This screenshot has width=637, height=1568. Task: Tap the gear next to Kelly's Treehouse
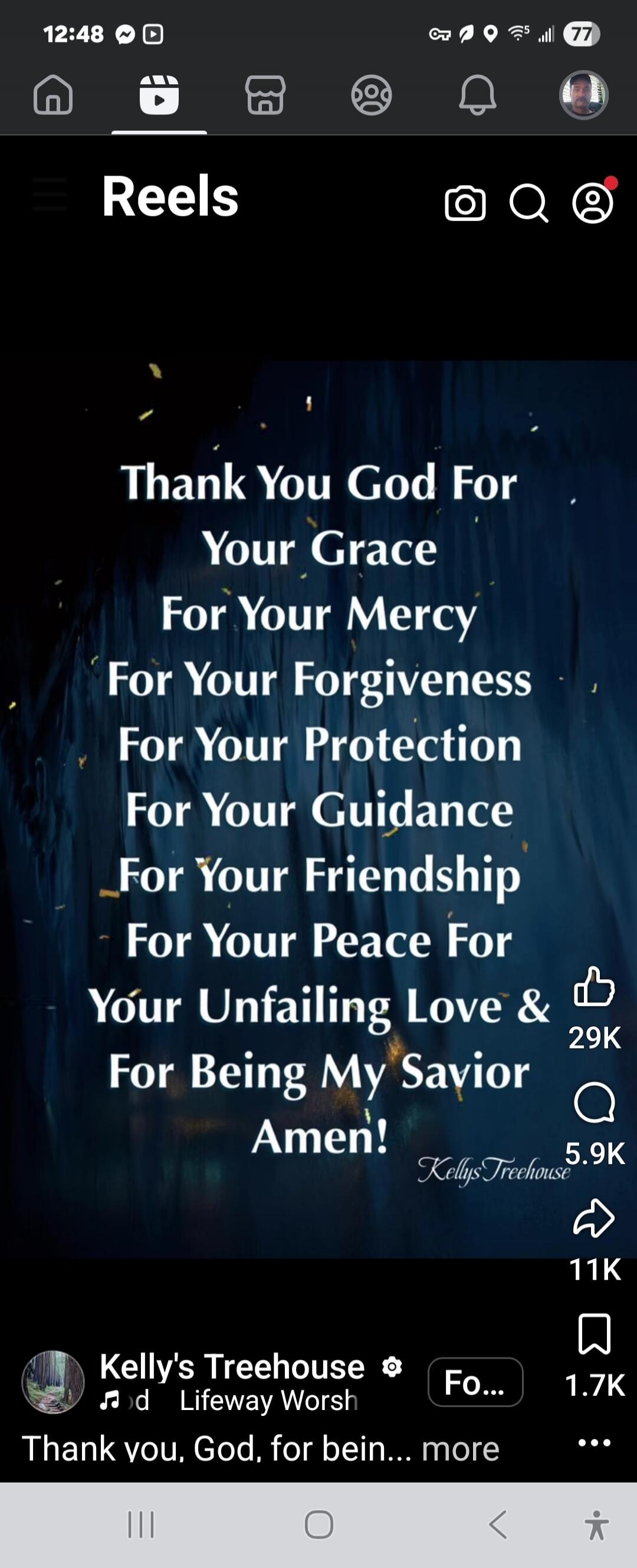390,1368
